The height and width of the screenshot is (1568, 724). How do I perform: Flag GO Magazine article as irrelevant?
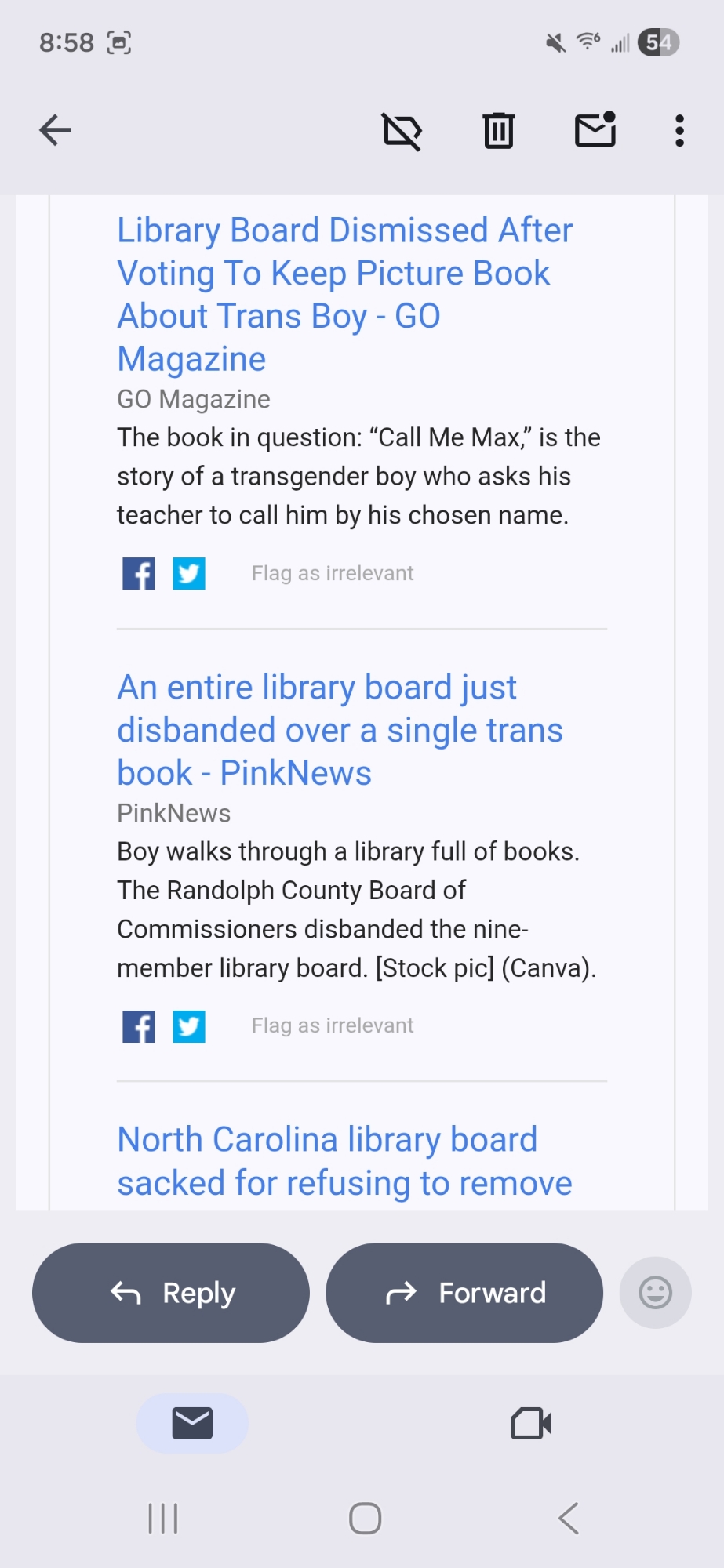pyautogui.click(x=332, y=573)
